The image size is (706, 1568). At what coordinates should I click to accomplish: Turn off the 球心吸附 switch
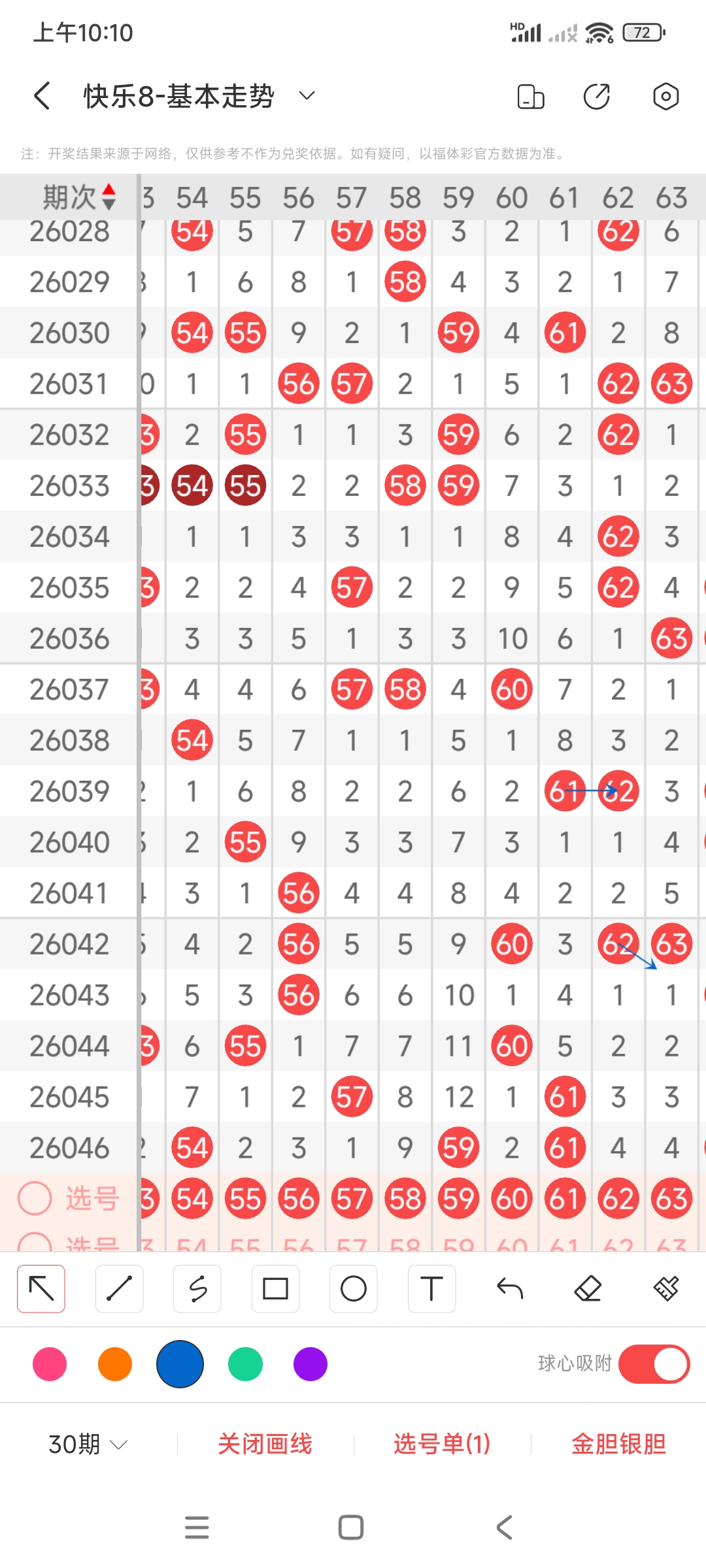(x=654, y=1364)
